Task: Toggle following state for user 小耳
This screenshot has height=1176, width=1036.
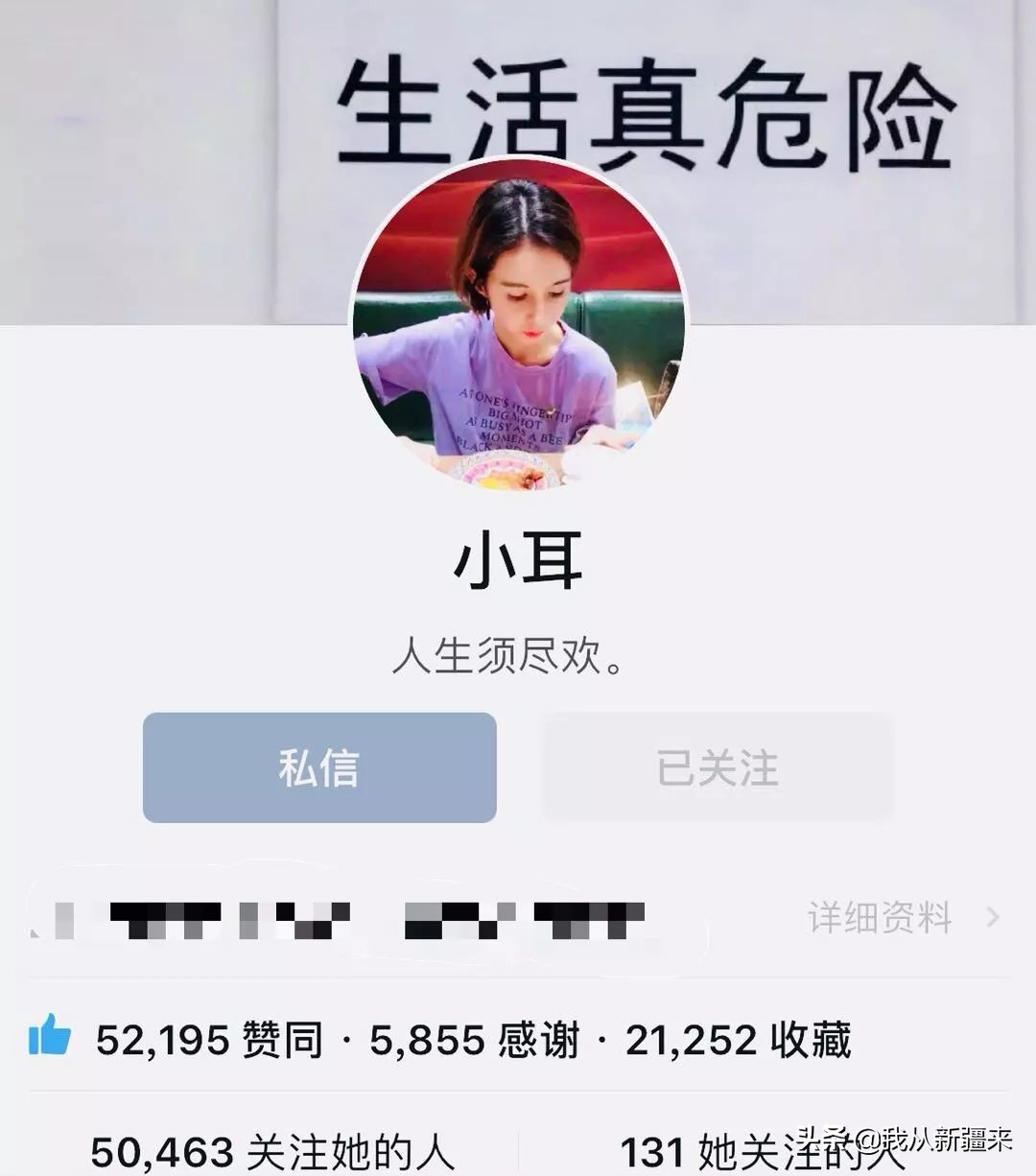Action: pyautogui.click(x=718, y=767)
